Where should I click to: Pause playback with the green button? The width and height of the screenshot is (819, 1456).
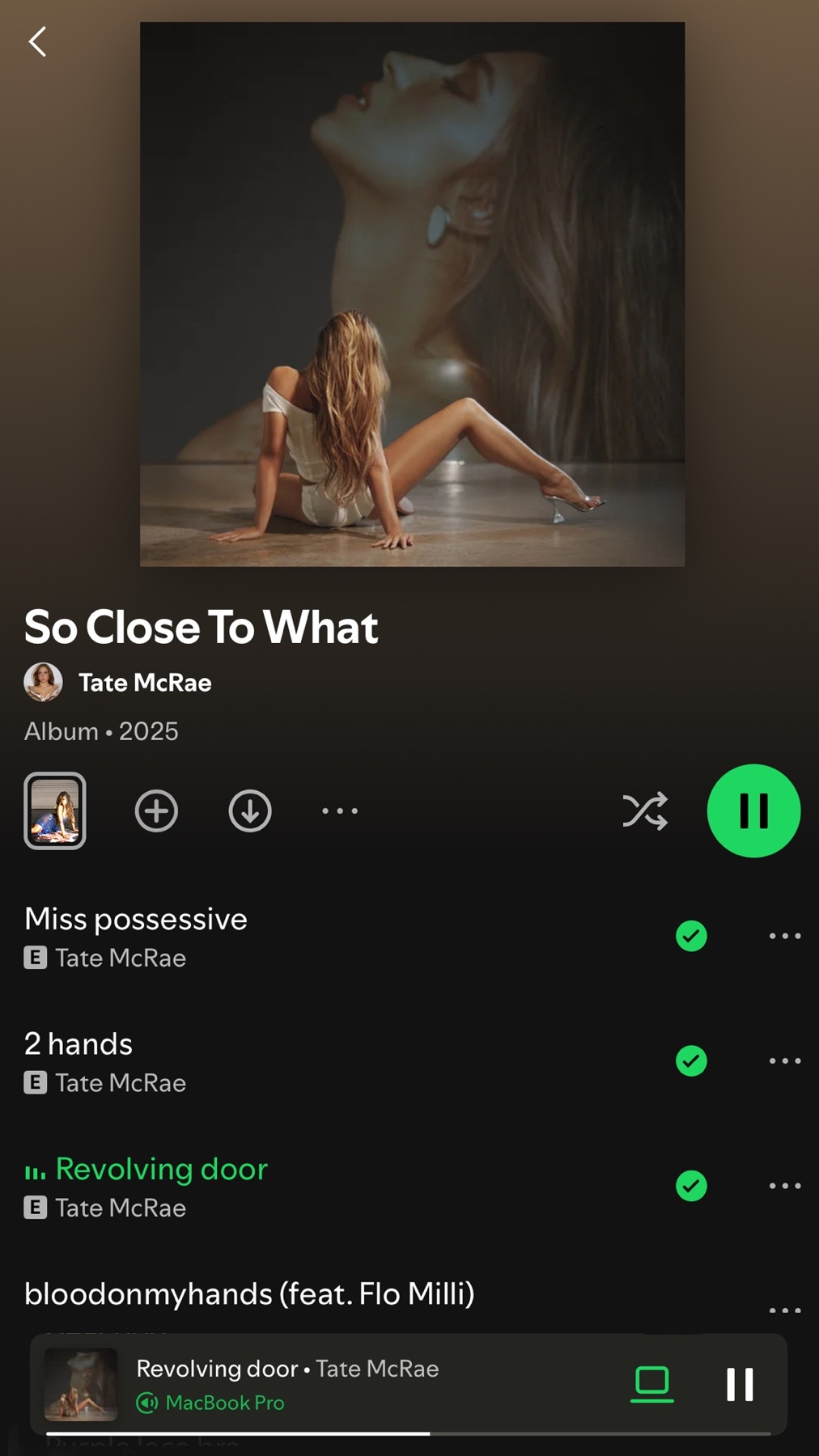coord(753,811)
